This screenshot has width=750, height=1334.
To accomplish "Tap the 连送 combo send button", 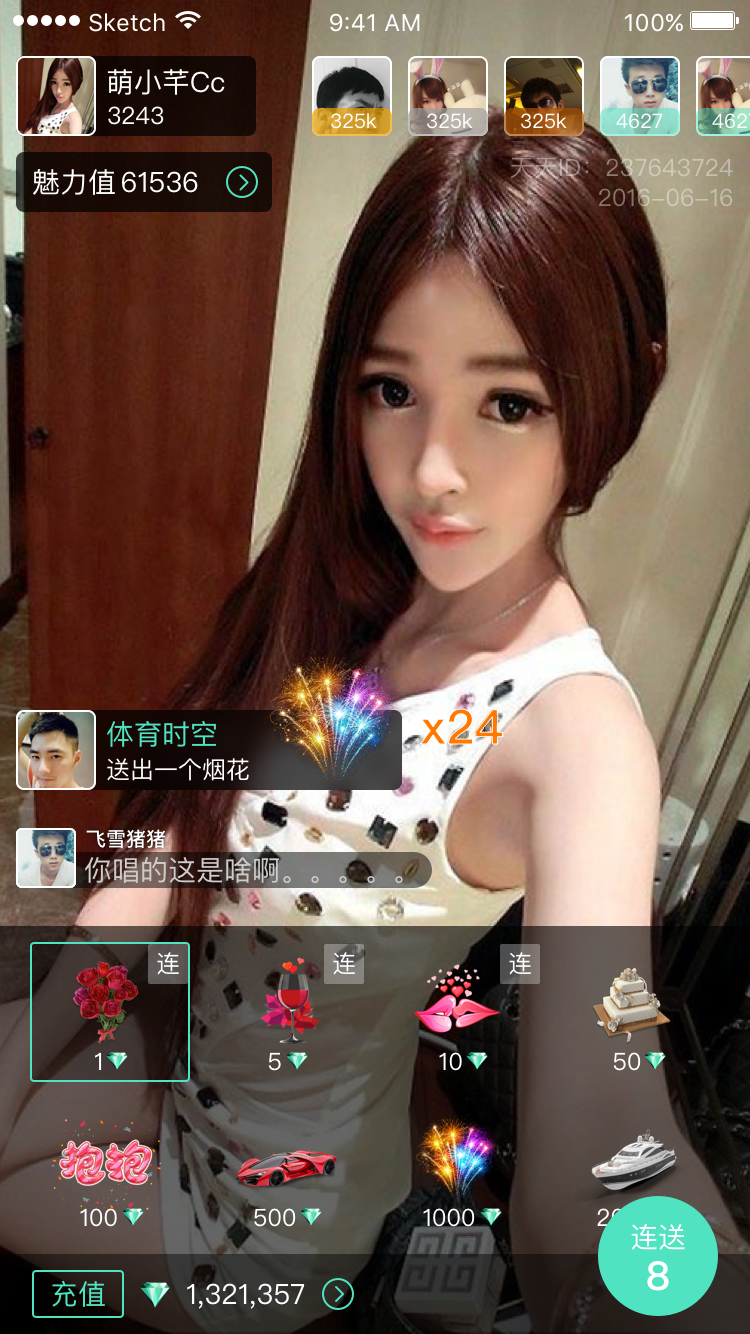I will tap(657, 1257).
